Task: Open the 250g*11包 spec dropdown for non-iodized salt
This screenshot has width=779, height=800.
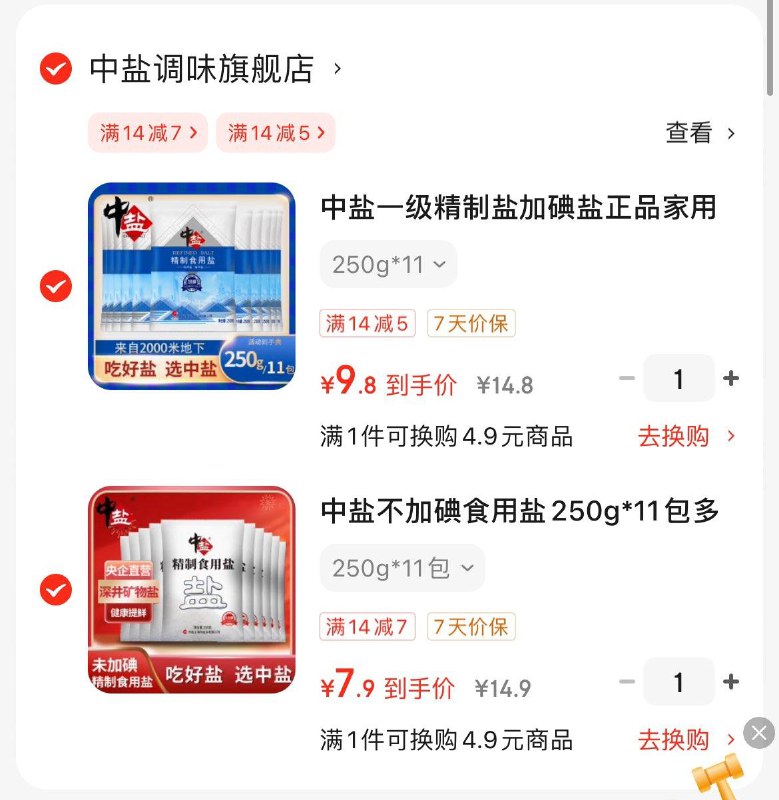Action: [401, 568]
